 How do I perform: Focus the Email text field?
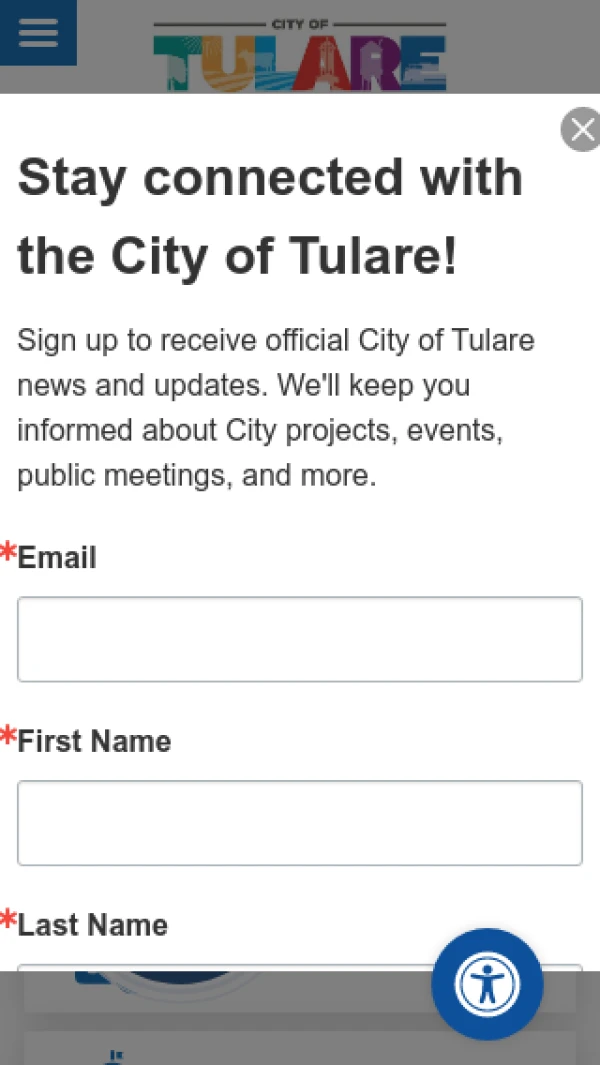pos(300,639)
